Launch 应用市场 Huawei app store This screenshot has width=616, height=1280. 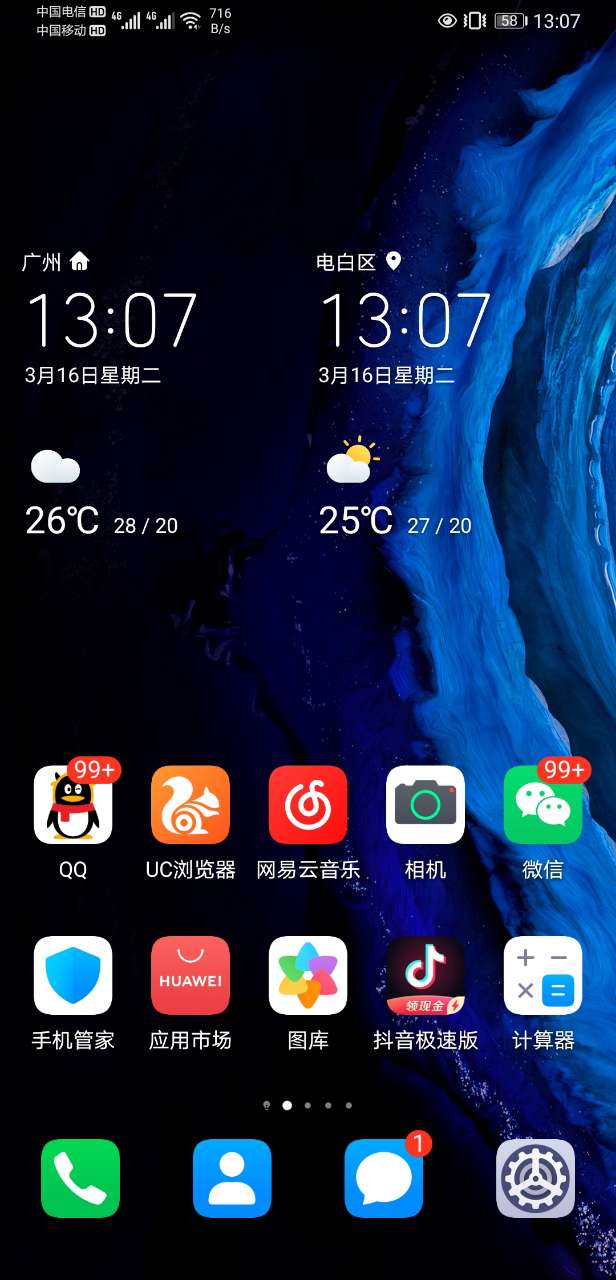[190, 976]
